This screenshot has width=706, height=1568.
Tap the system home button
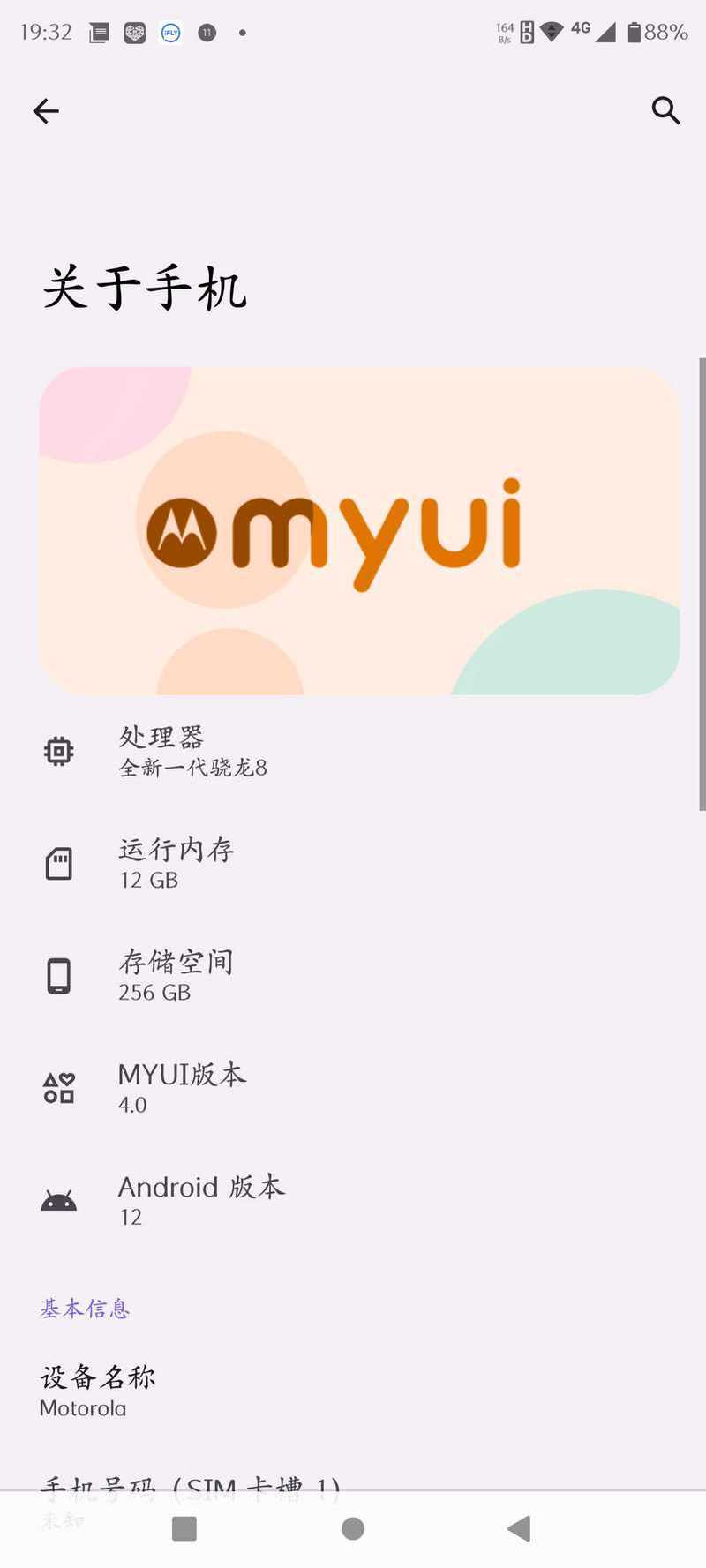pos(353,1529)
